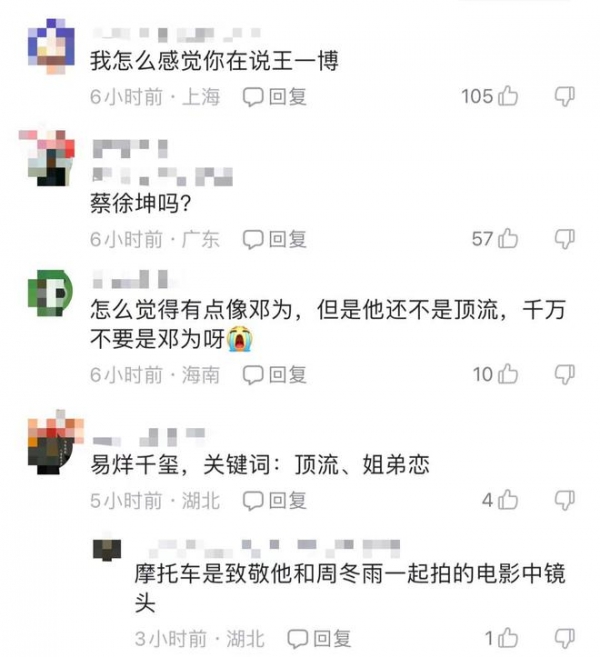The height and width of the screenshot is (657, 600).
Task: Reply to the 摩托车 sub-comment
Action: coord(321,638)
